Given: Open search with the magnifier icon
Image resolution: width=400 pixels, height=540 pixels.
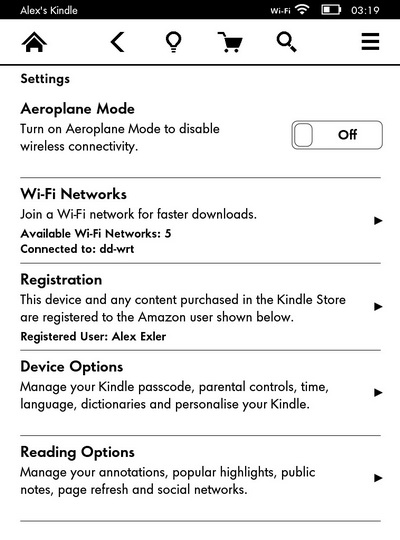Looking at the screenshot, I should coord(287,42).
